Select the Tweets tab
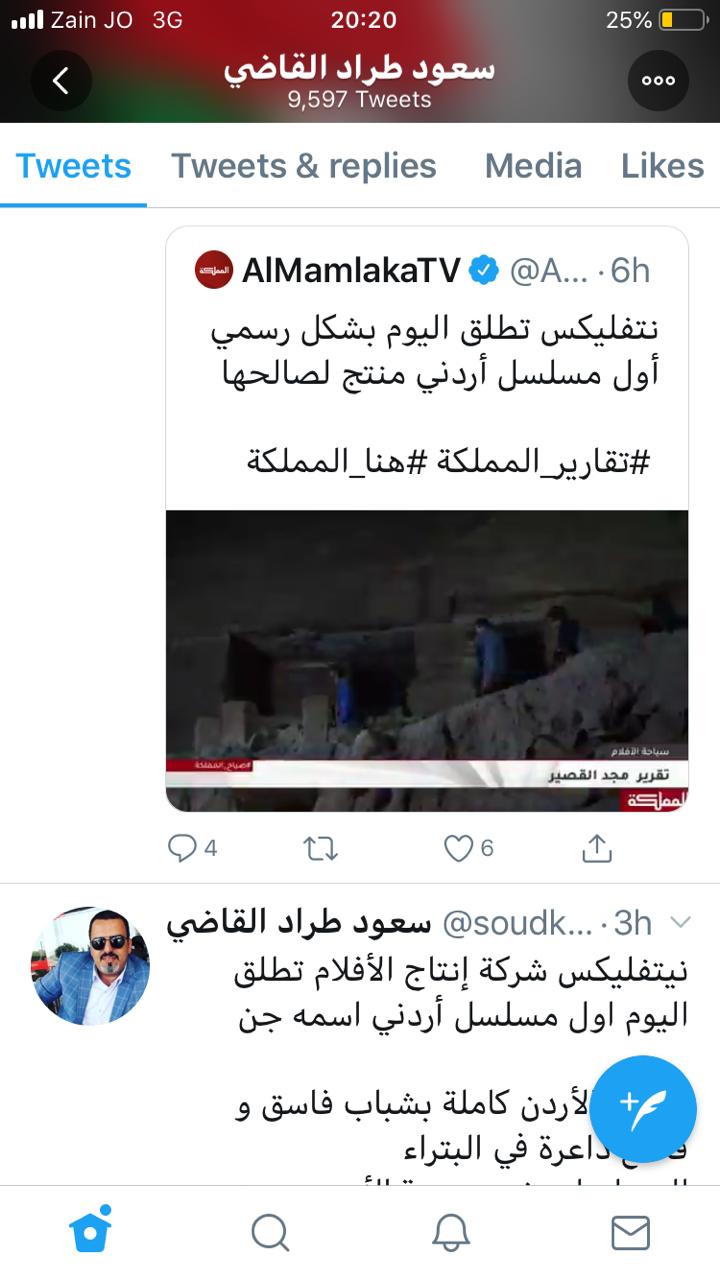The width and height of the screenshot is (720, 1280). [73, 166]
